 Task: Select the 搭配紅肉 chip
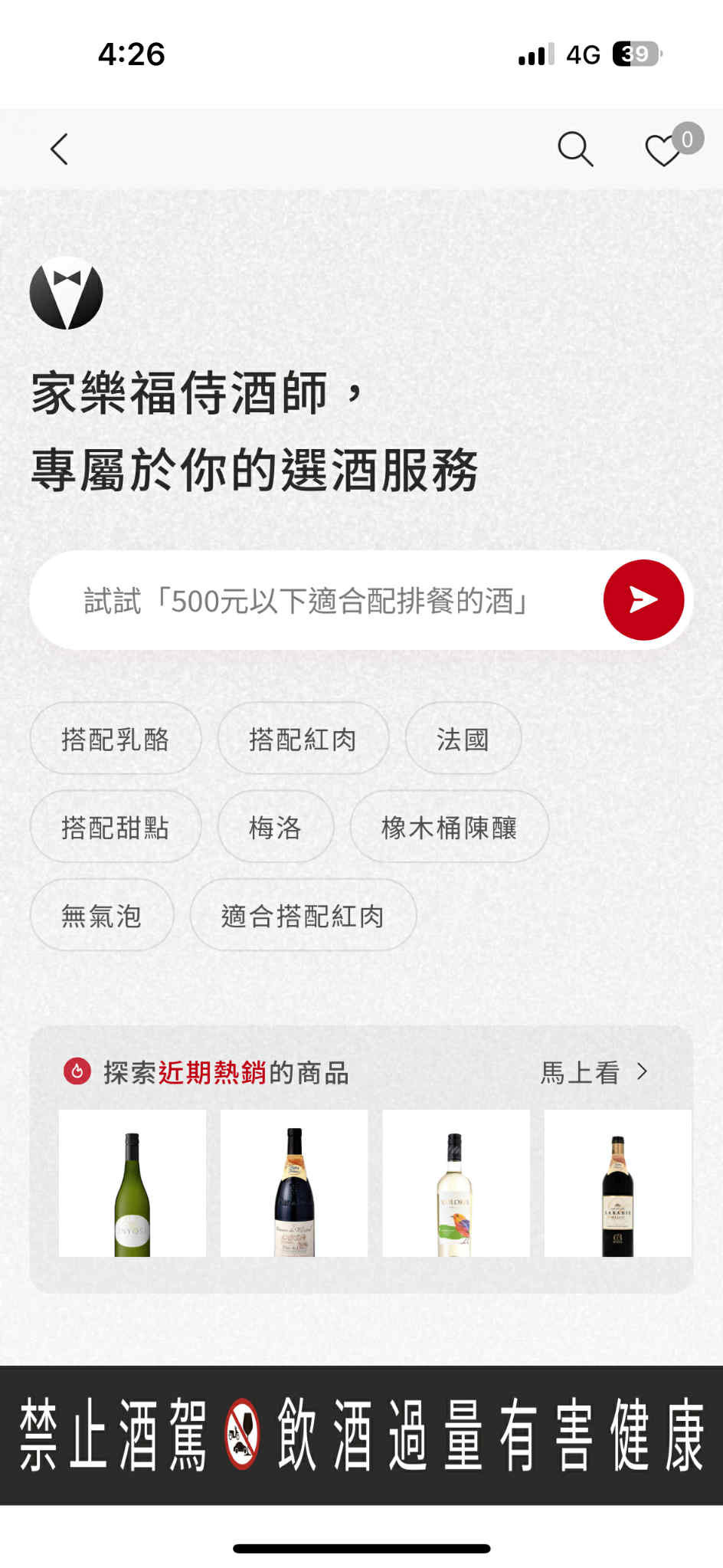click(x=303, y=739)
